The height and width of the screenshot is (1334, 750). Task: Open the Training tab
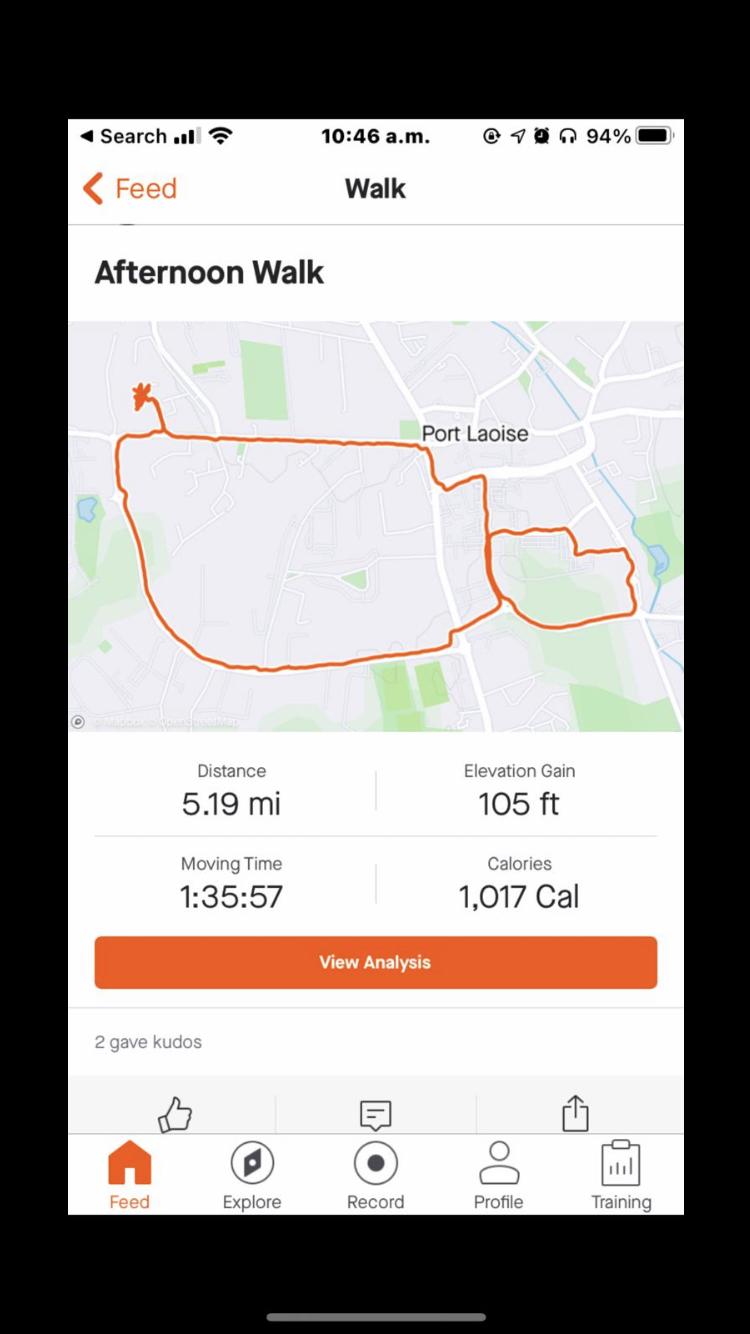point(621,1176)
